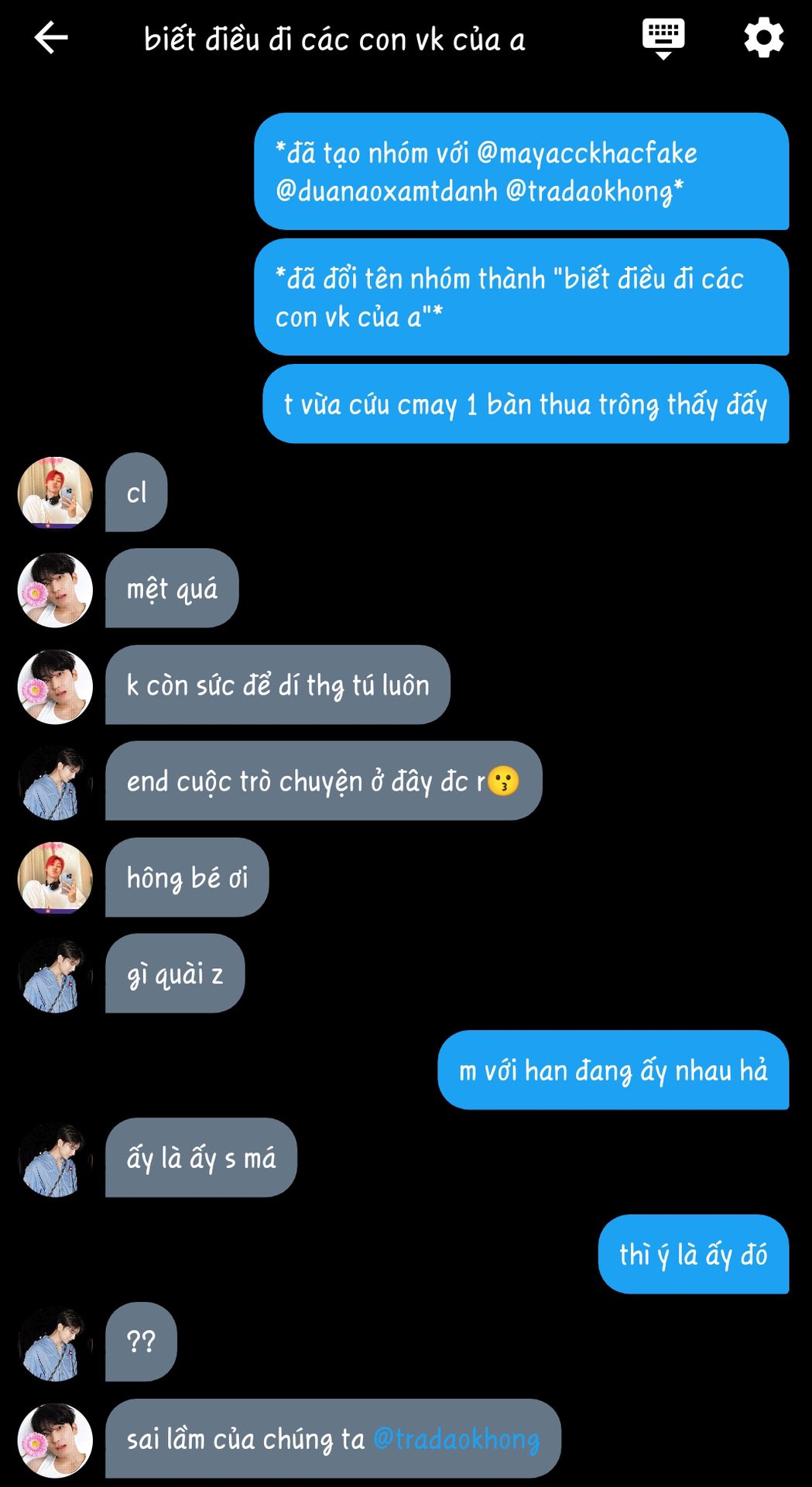Open avatar beside "gì quài z" message
Screen dimensions: 812x1487
click(x=55, y=974)
